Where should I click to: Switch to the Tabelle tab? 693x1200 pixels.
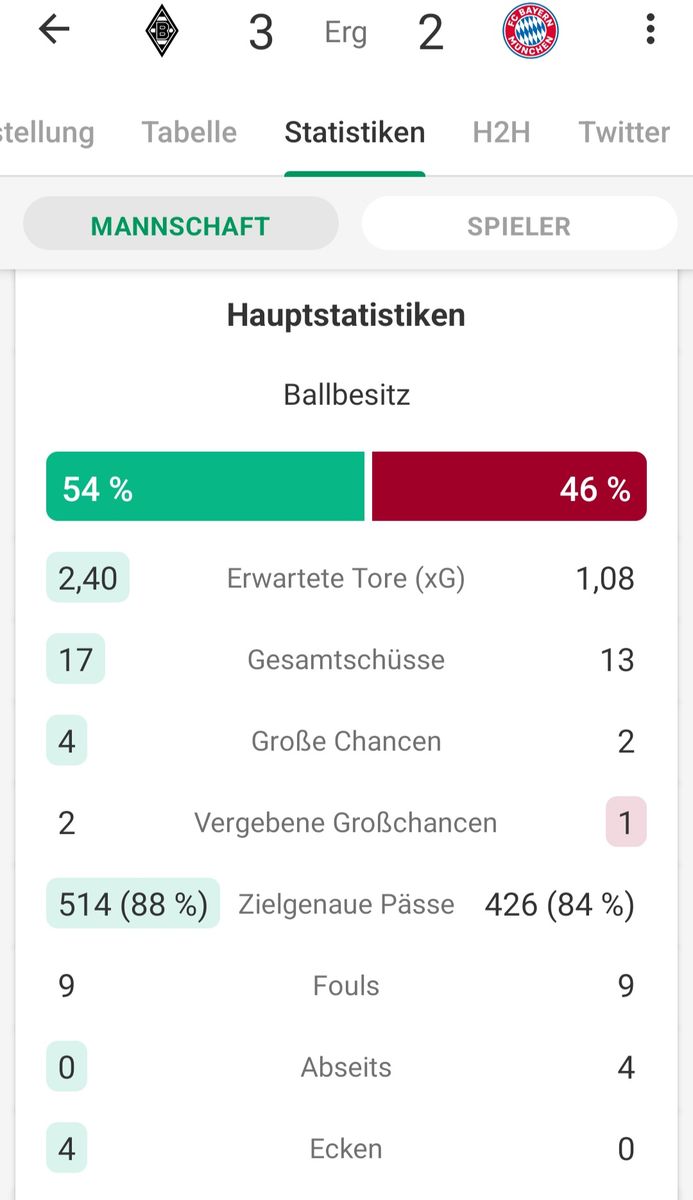(189, 132)
